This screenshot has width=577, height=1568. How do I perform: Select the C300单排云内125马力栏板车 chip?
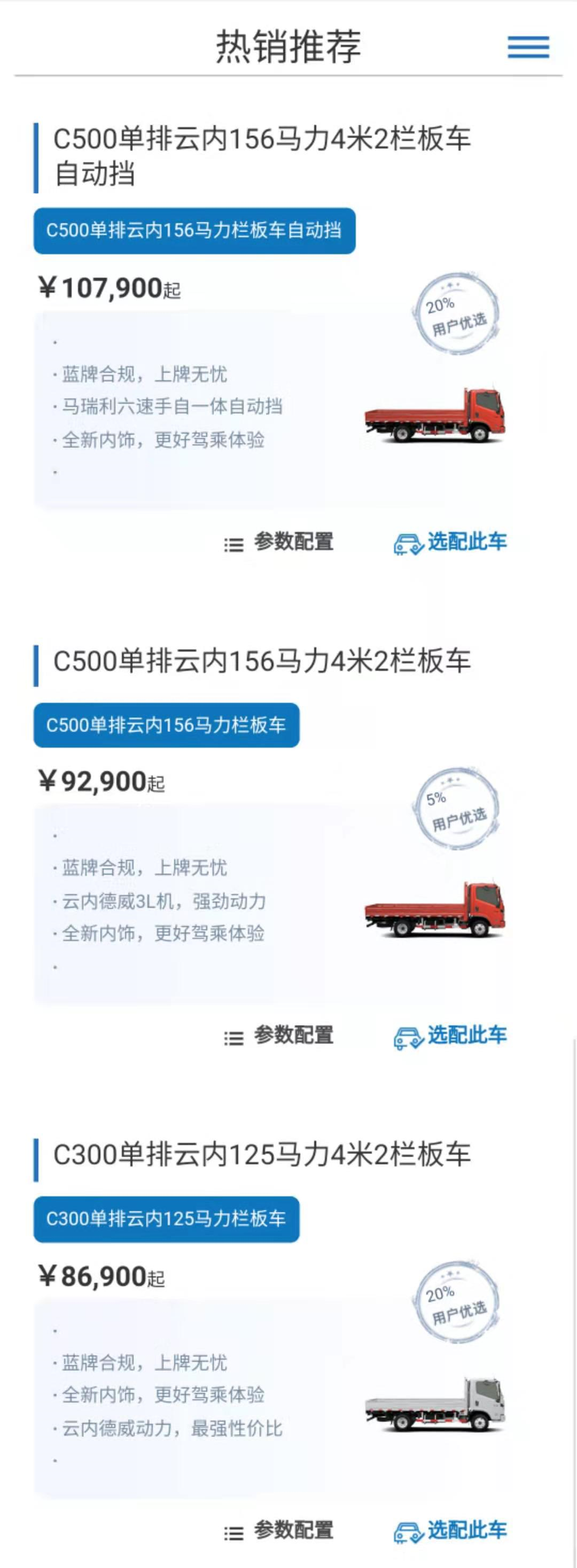(166, 1219)
